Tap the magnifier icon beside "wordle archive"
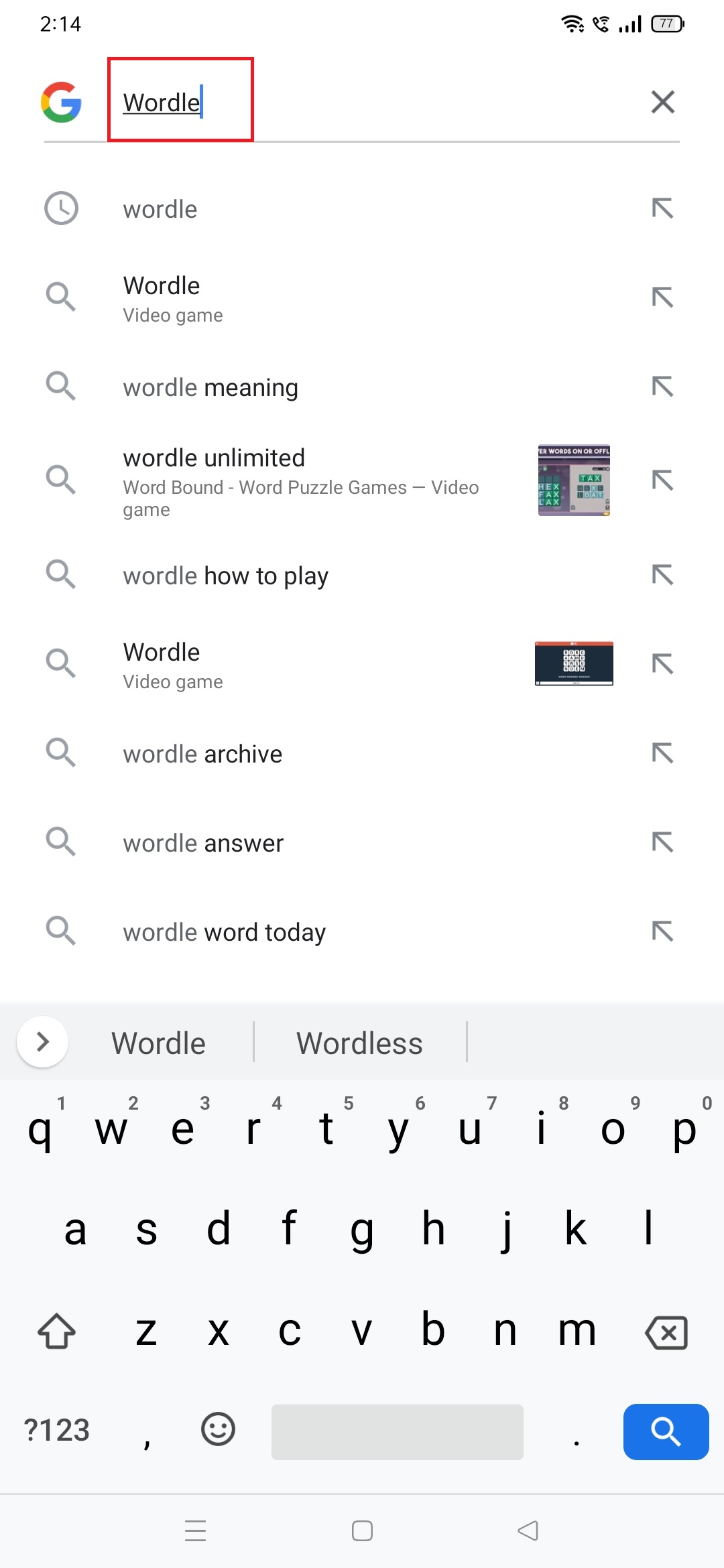This screenshot has height=1568, width=724. pyautogui.click(x=61, y=753)
